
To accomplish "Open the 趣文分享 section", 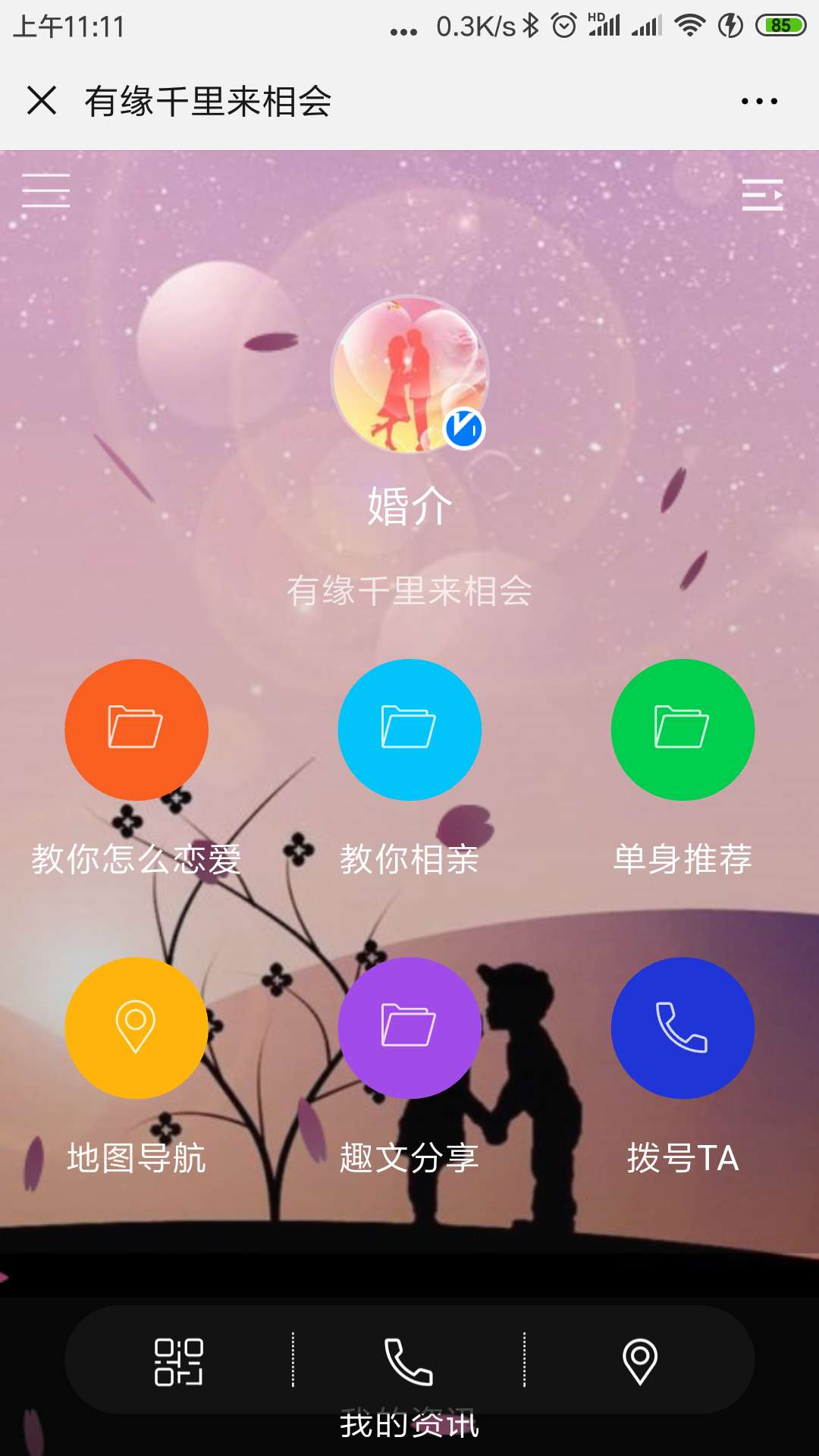I will 409,1028.
